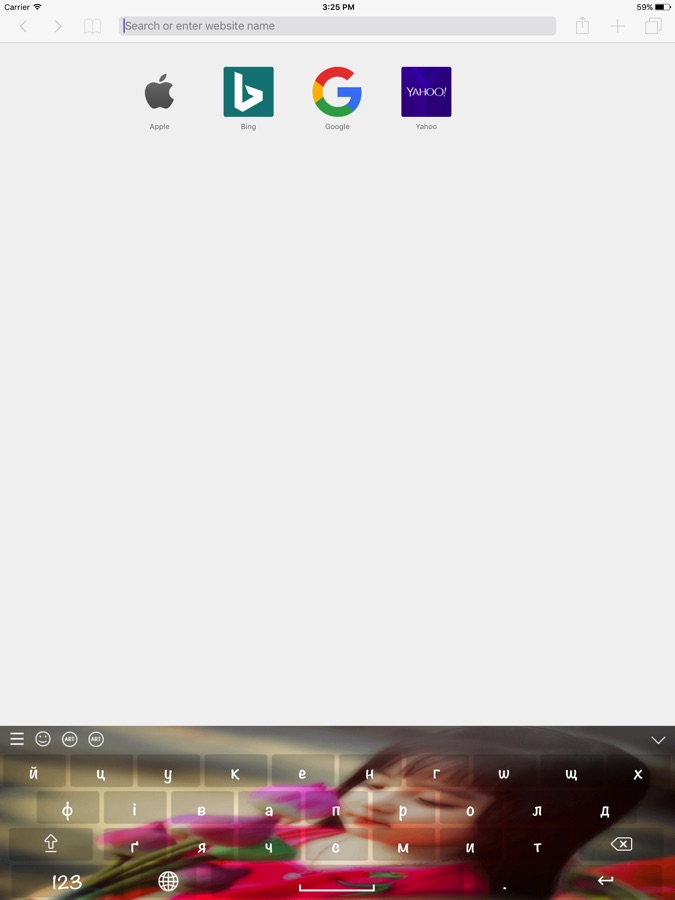This screenshot has height=900, width=675.
Task: Show all open tabs overview
Action: coord(653,26)
